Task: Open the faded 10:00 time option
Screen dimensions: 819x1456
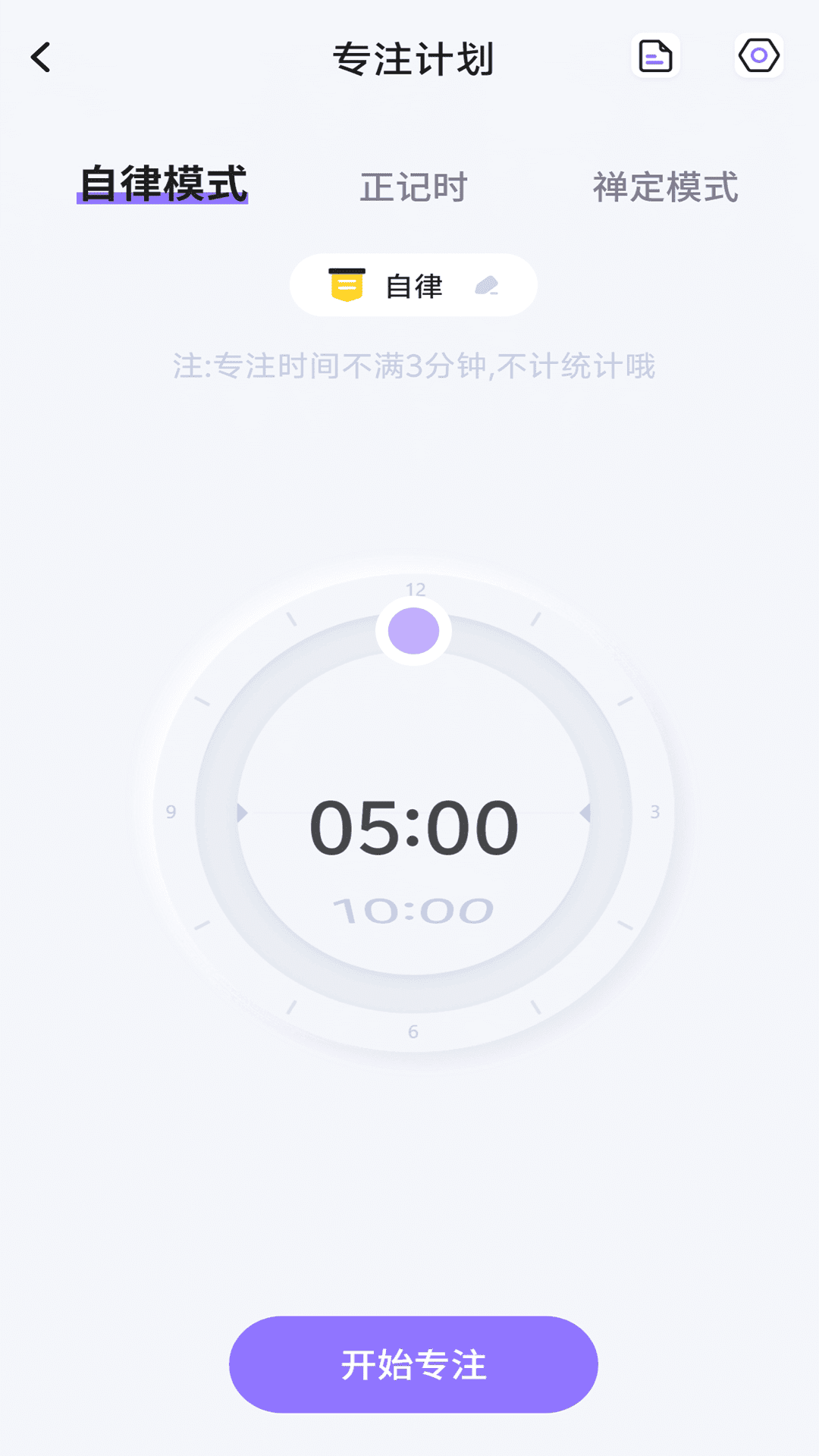Action: (413, 910)
